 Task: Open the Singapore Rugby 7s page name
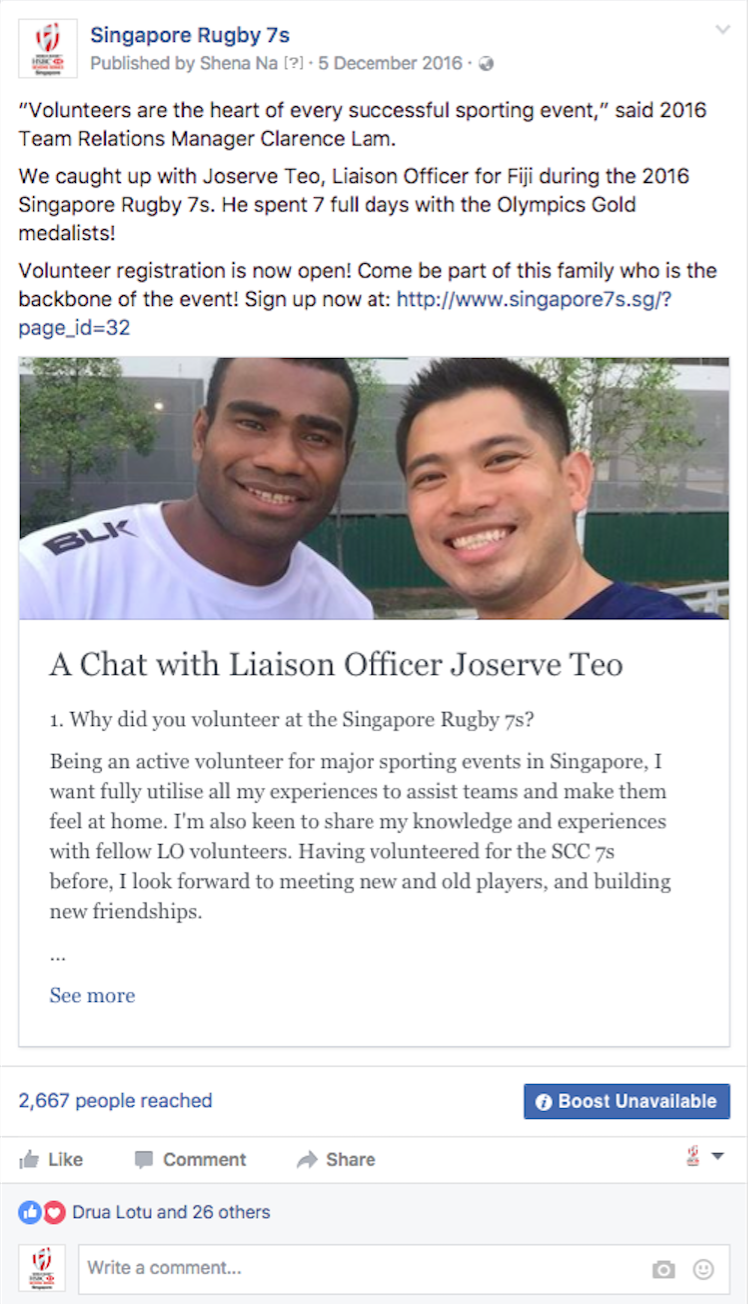[x=189, y=35]
